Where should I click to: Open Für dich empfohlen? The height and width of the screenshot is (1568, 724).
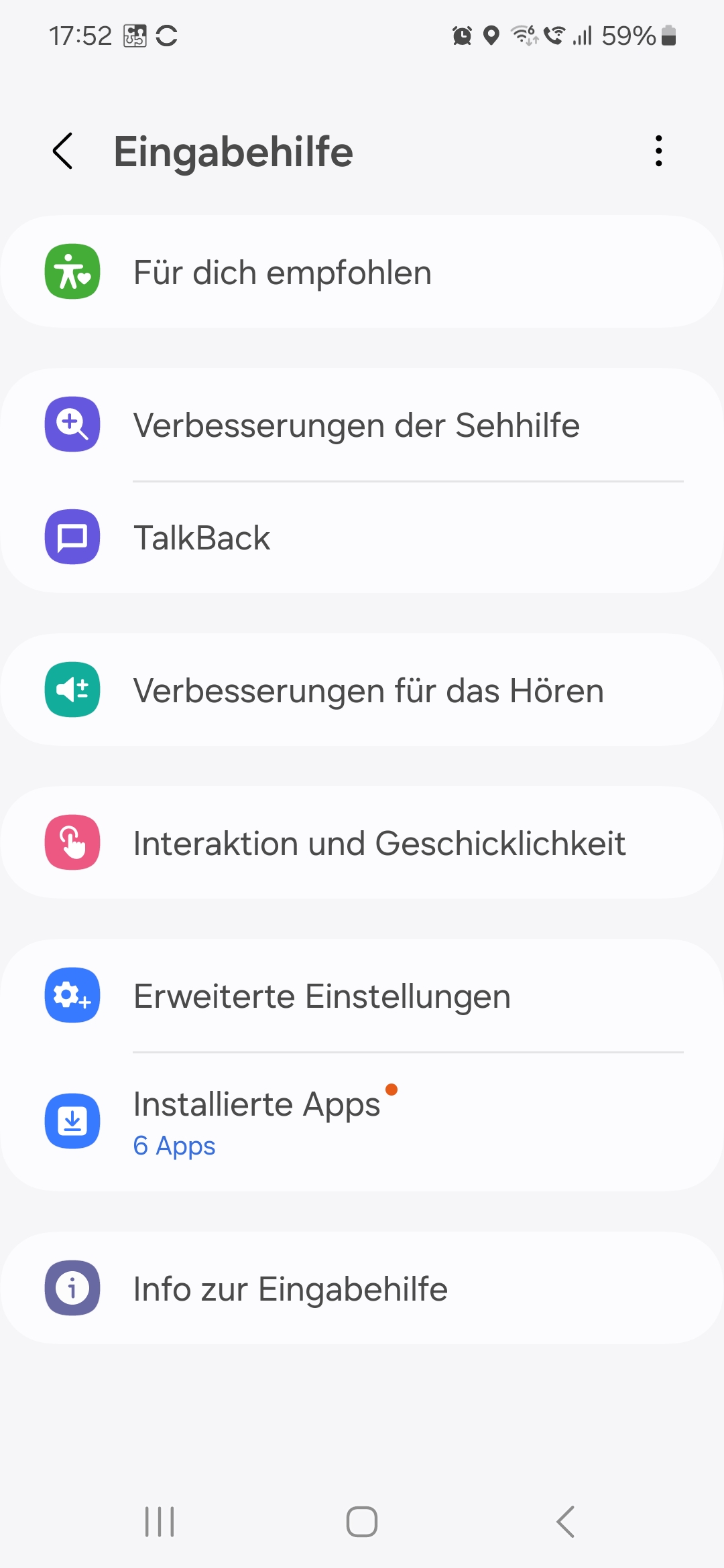[x=362, y=272]
